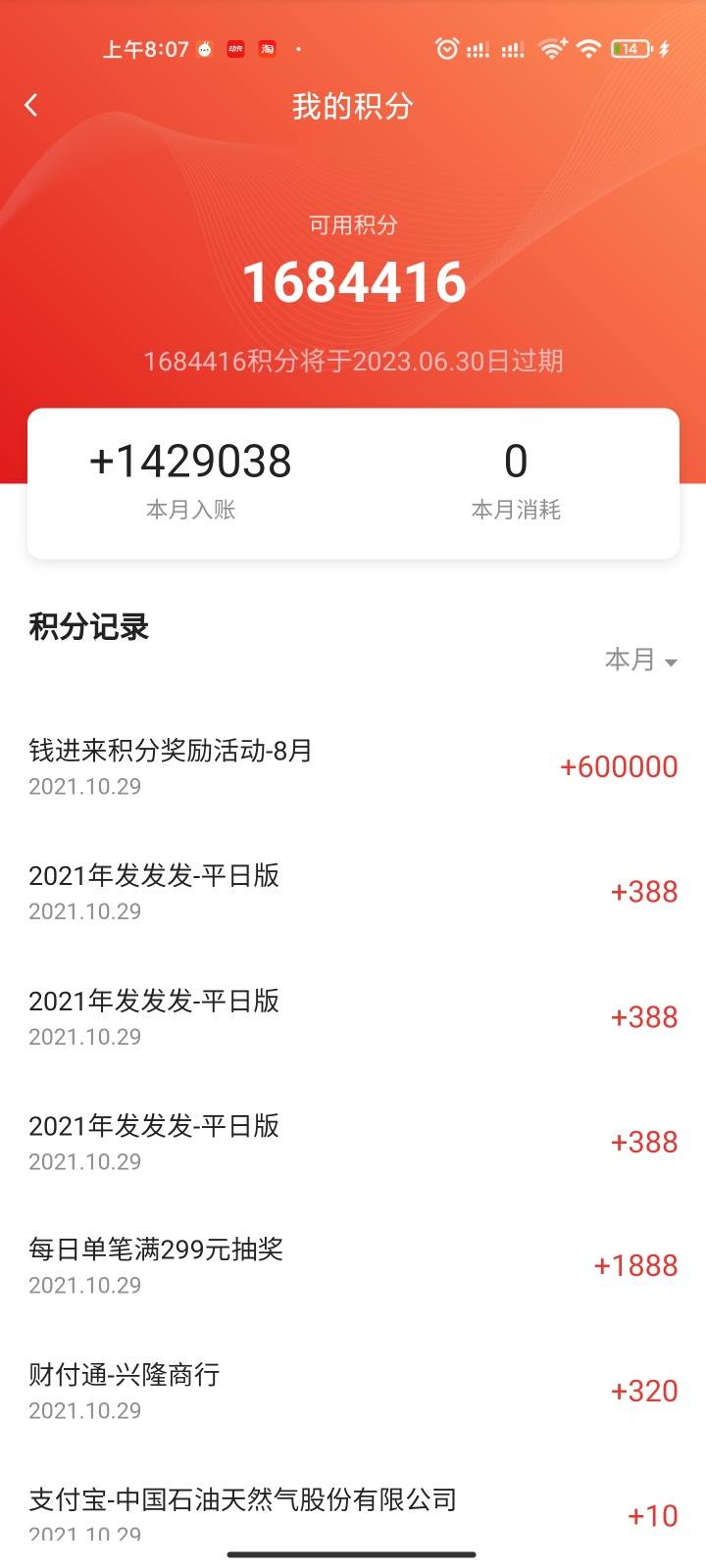This screenshot has width=706, height=1568.
Task: Go back using the top-left arrow
Action: (31, 106)
